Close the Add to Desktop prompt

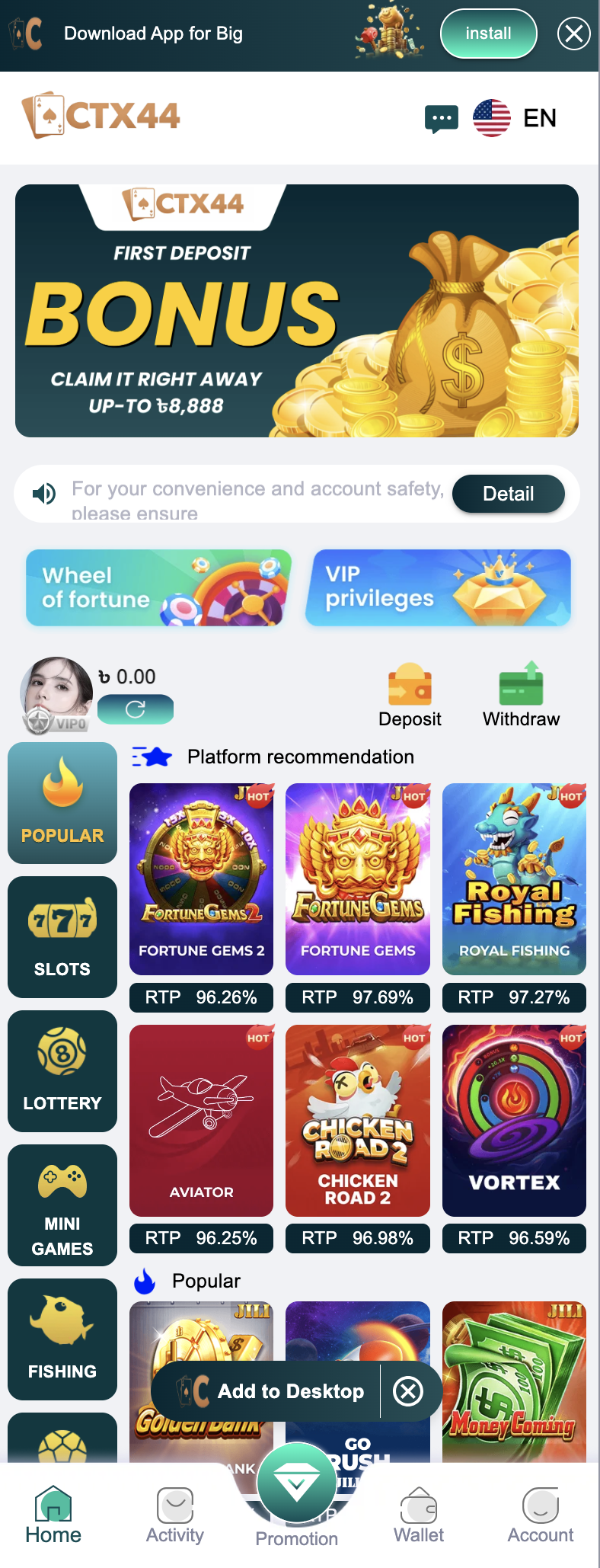click(408, 1391)
